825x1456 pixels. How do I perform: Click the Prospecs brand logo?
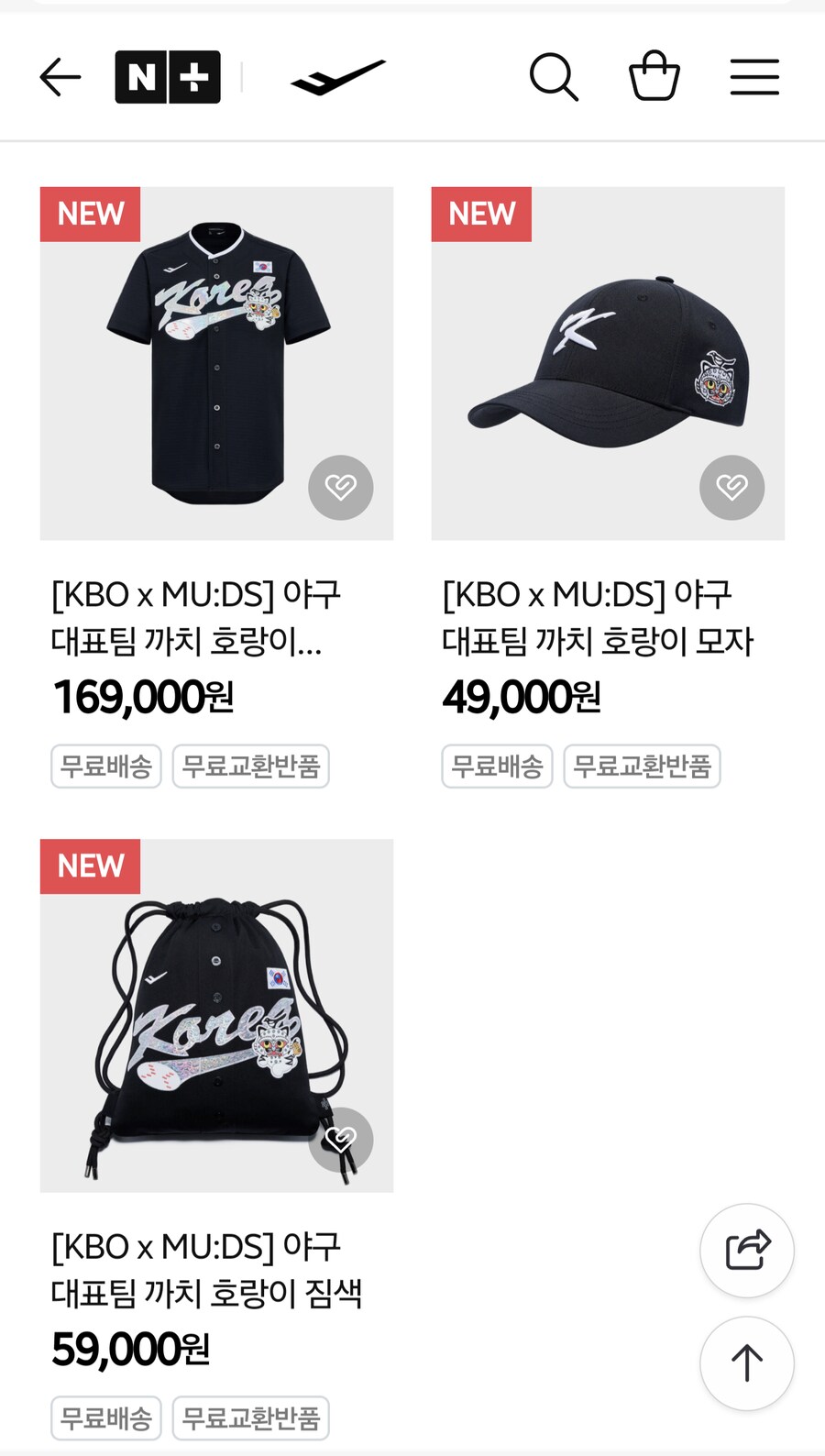(336, 75)
